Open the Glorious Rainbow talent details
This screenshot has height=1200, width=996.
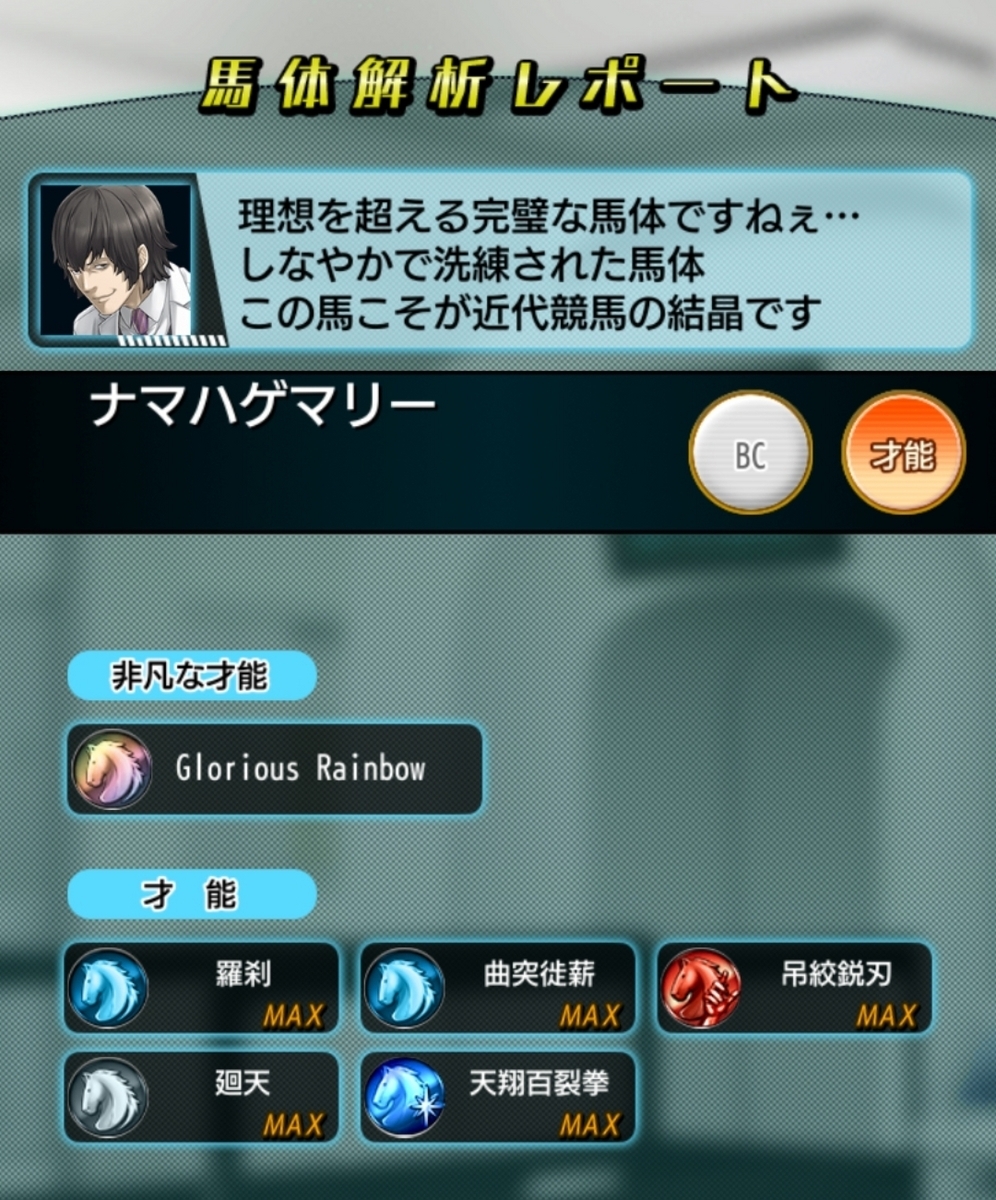[275, 769]
